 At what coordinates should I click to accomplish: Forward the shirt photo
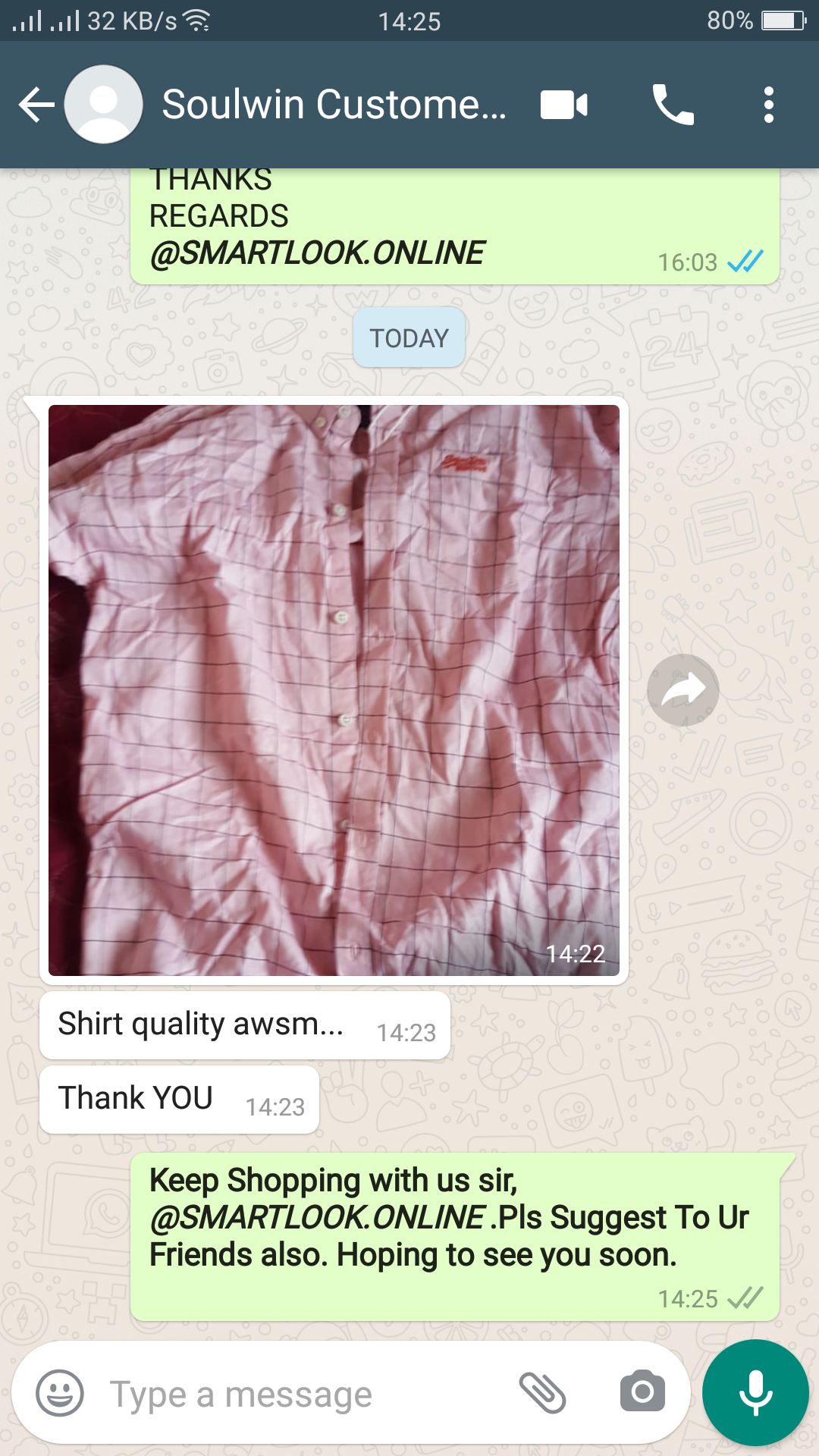click(682, 690)
